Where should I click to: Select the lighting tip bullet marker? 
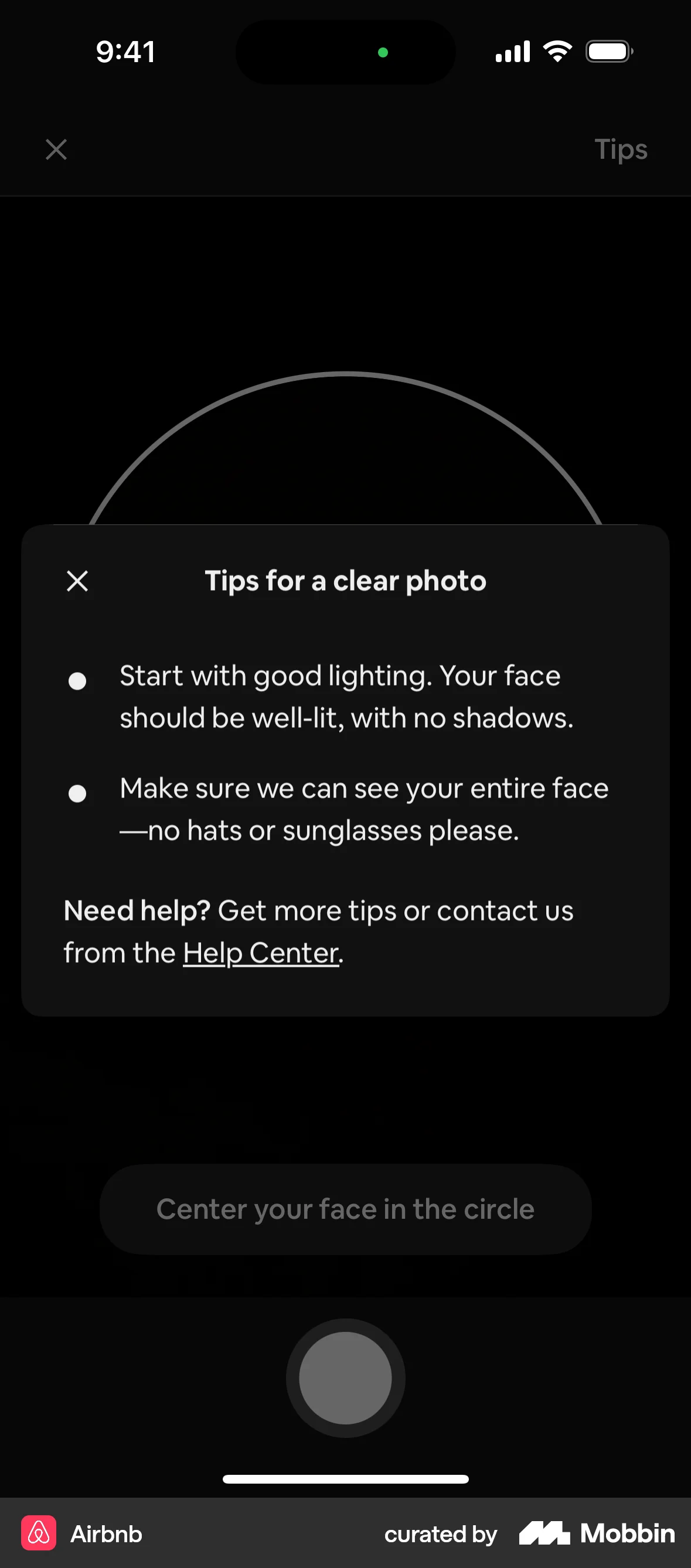pos(77,680)
